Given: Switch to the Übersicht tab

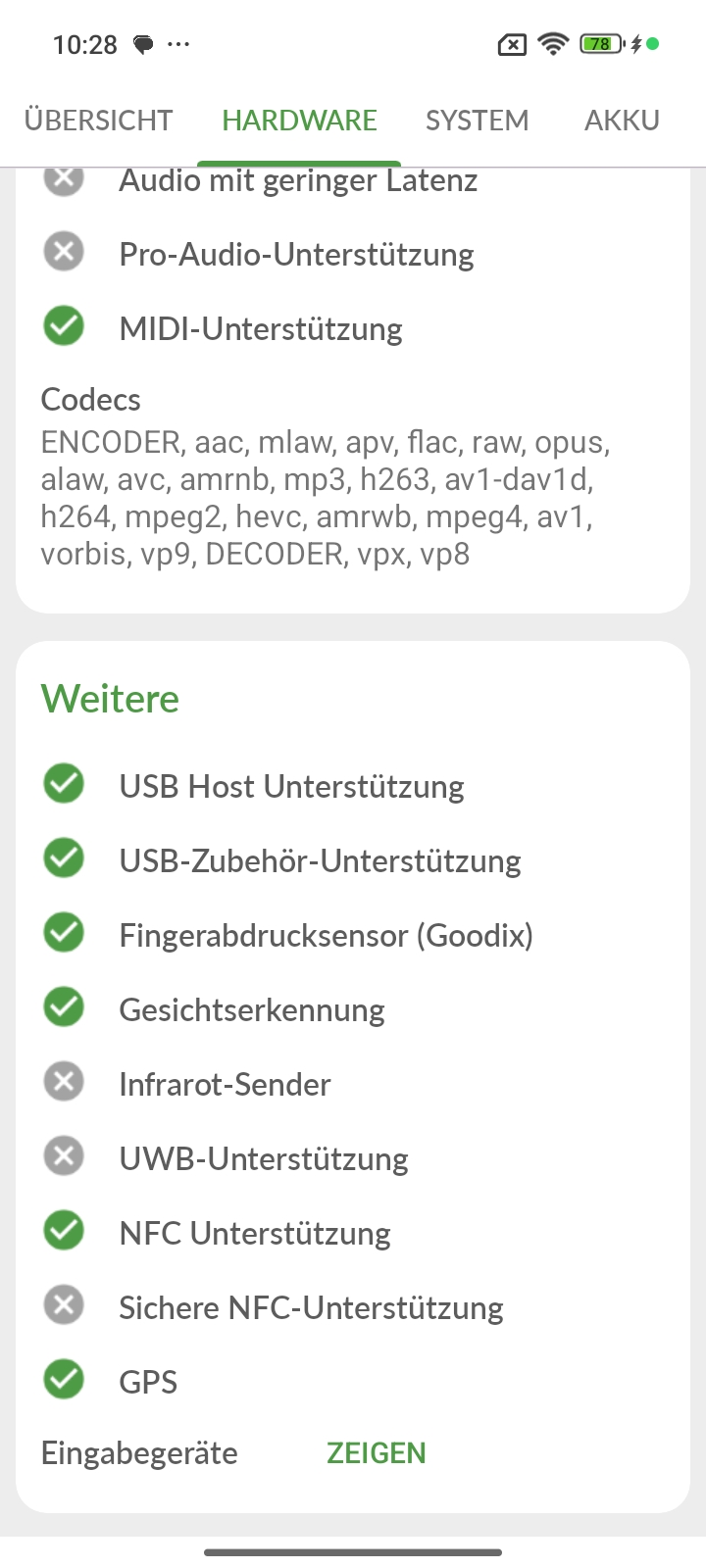Looking at the screenshot, I should 98,121.
